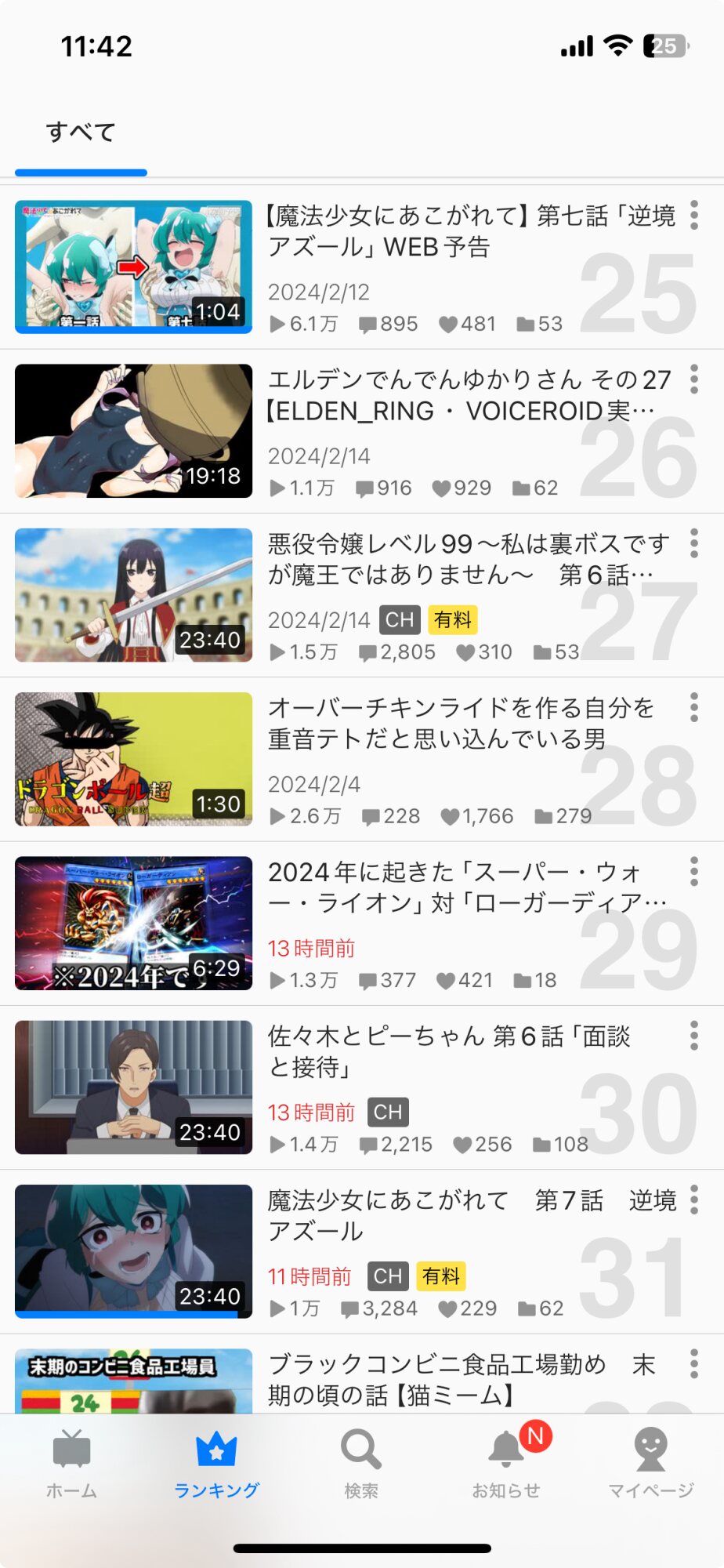
Task: Check お知らせ notifications
Action: point(506,1463)
